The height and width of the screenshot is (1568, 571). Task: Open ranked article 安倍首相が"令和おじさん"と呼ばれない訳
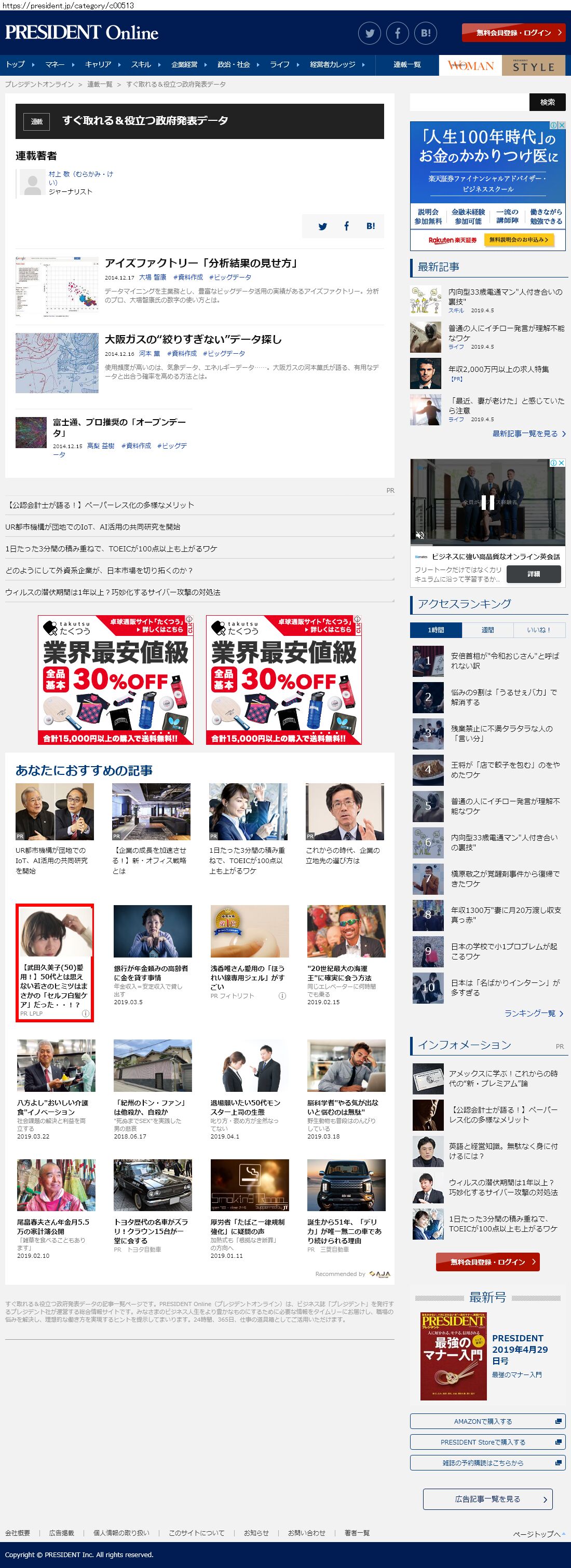coord(505,660)
